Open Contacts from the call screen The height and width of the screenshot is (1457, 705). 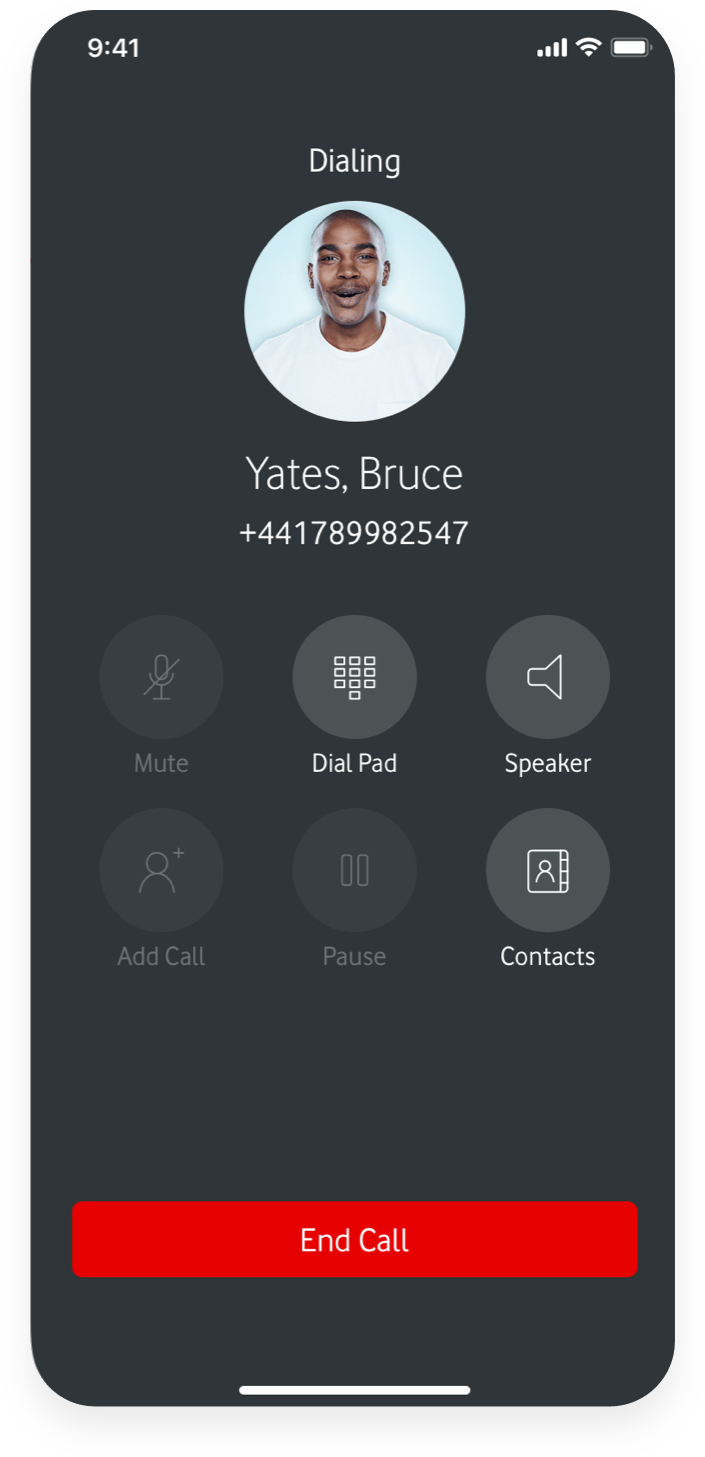click(x=547, y=870)
